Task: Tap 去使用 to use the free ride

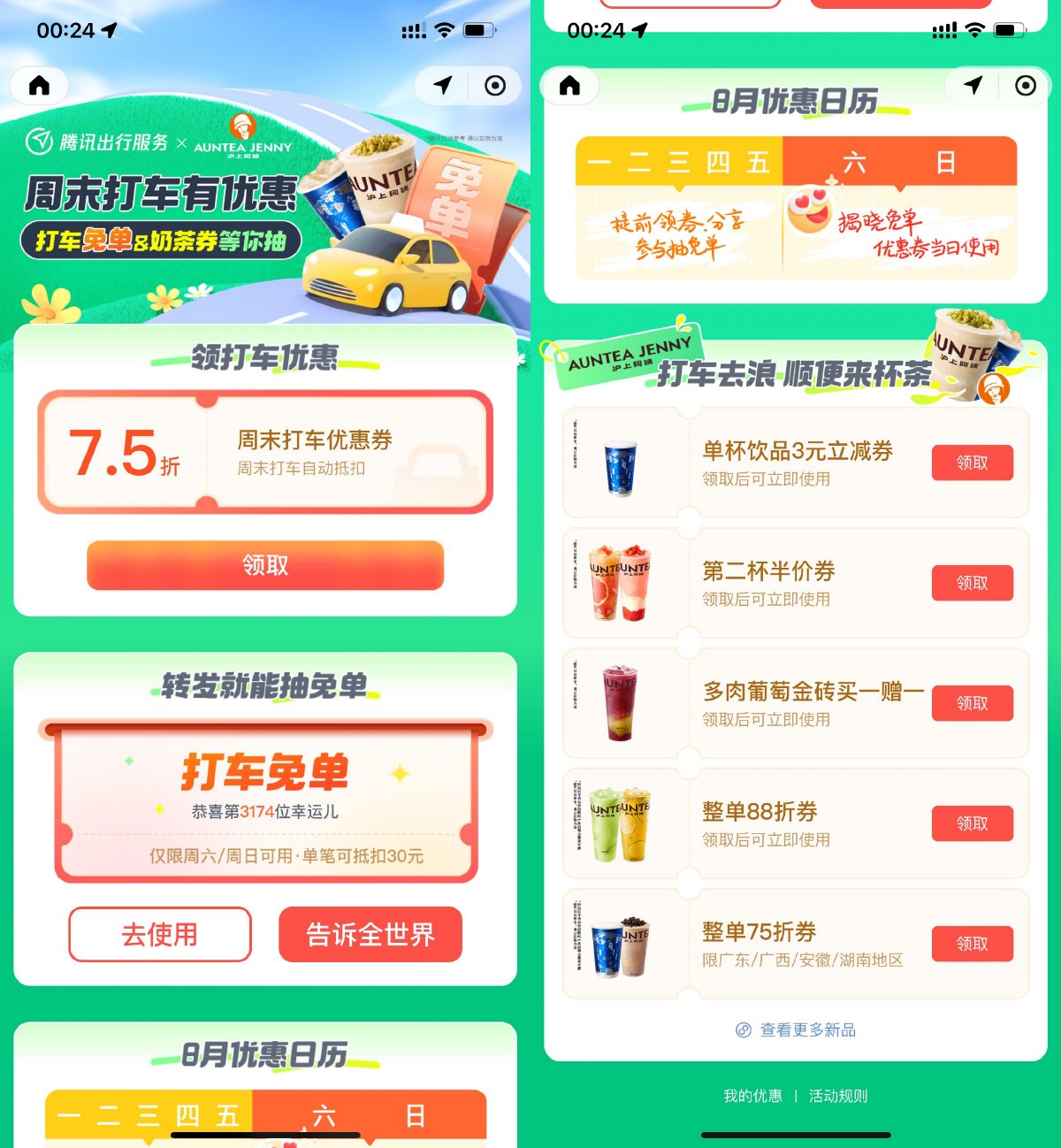Action: [160, 934]
